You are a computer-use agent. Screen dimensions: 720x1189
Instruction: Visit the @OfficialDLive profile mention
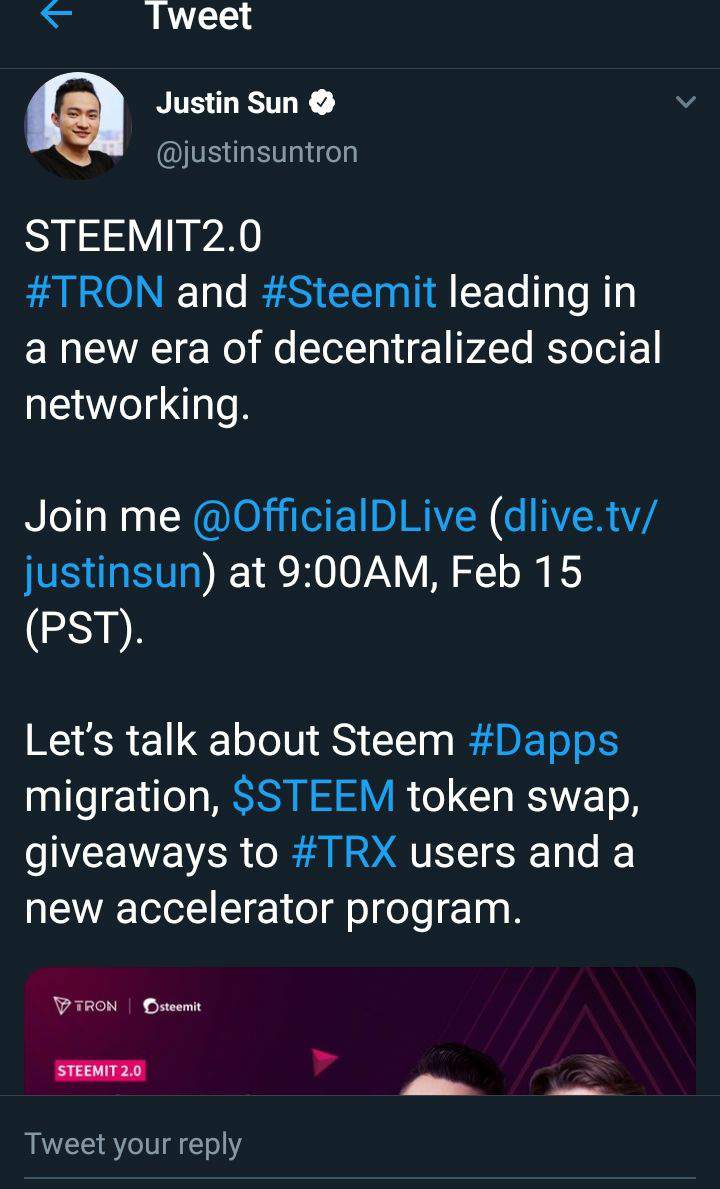334,516
